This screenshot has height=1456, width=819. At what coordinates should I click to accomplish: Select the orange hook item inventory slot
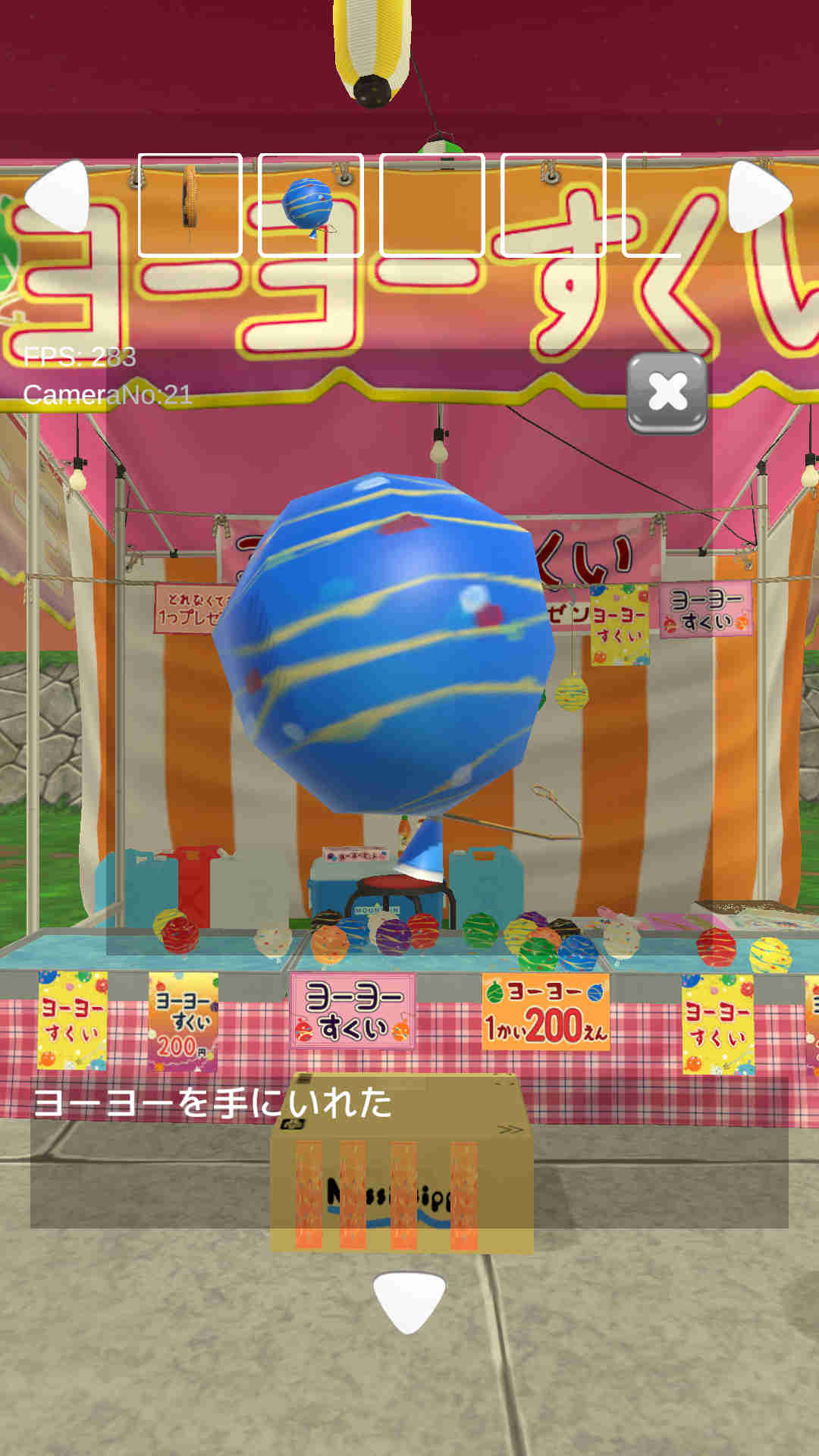click(190, 205)
